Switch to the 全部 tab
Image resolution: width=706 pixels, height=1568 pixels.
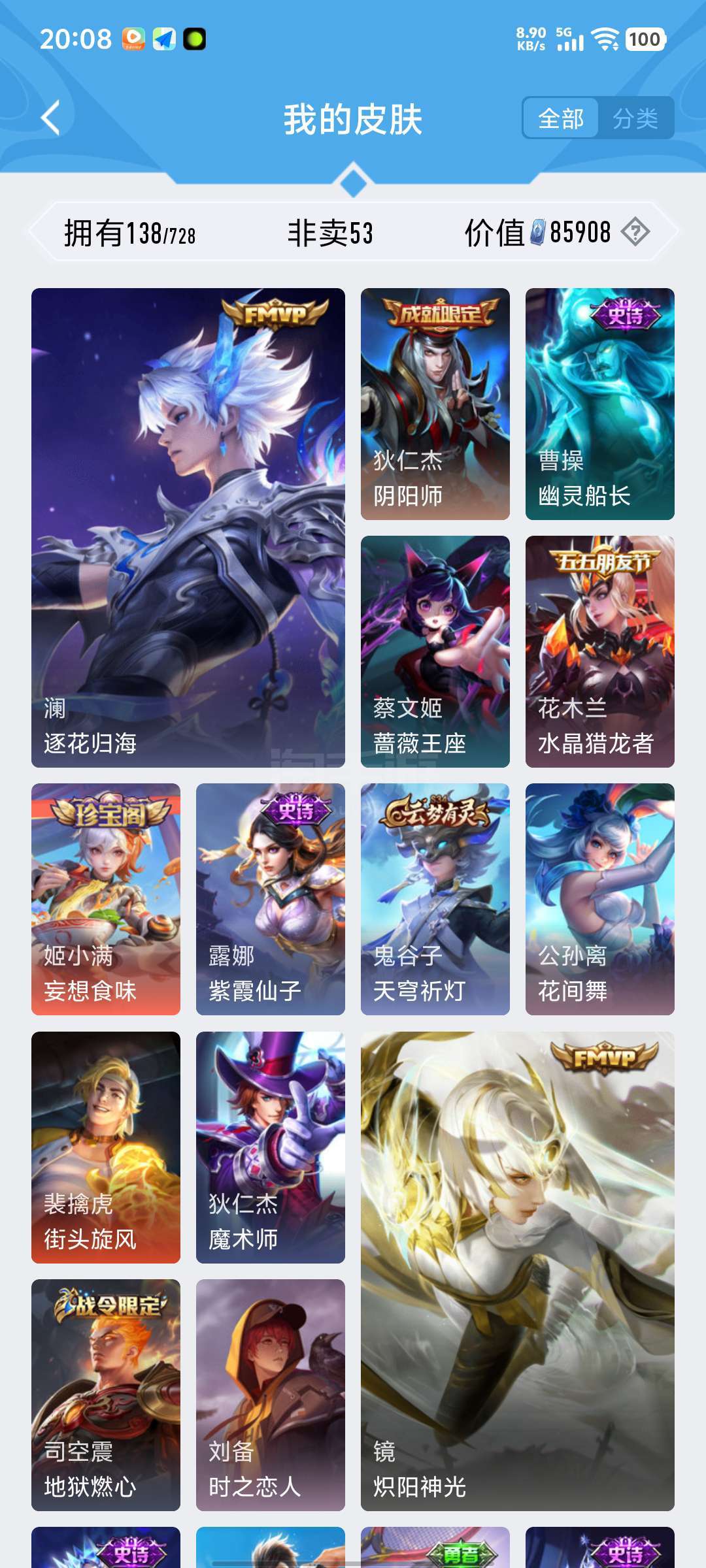[x=561, y=118]
